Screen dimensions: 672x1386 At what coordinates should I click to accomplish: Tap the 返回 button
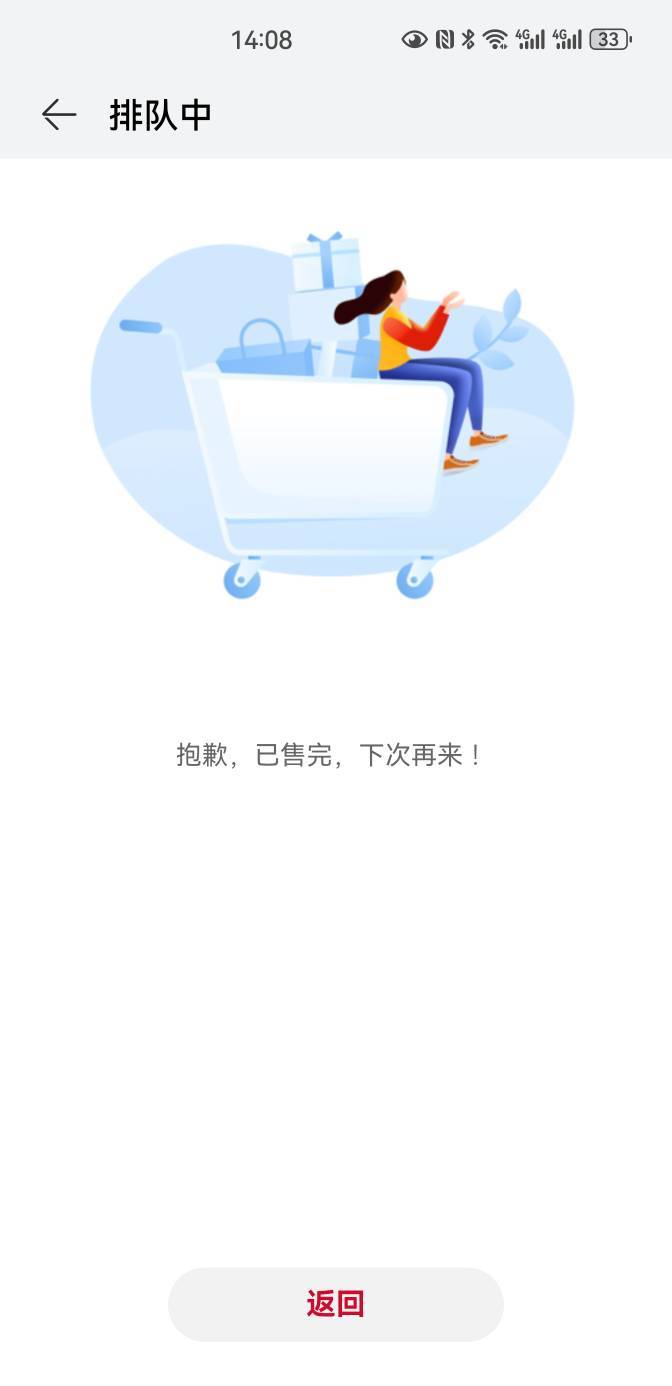click(335, 1304)
